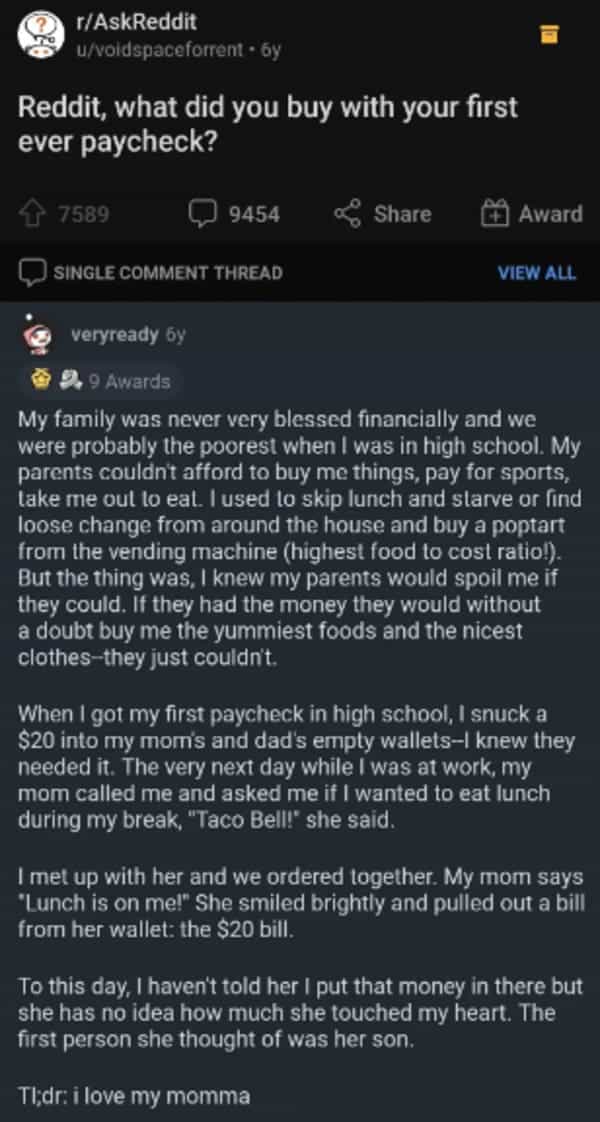View all comments
The height and width of the screenshot is (1122, 600).
pos(536,272)
